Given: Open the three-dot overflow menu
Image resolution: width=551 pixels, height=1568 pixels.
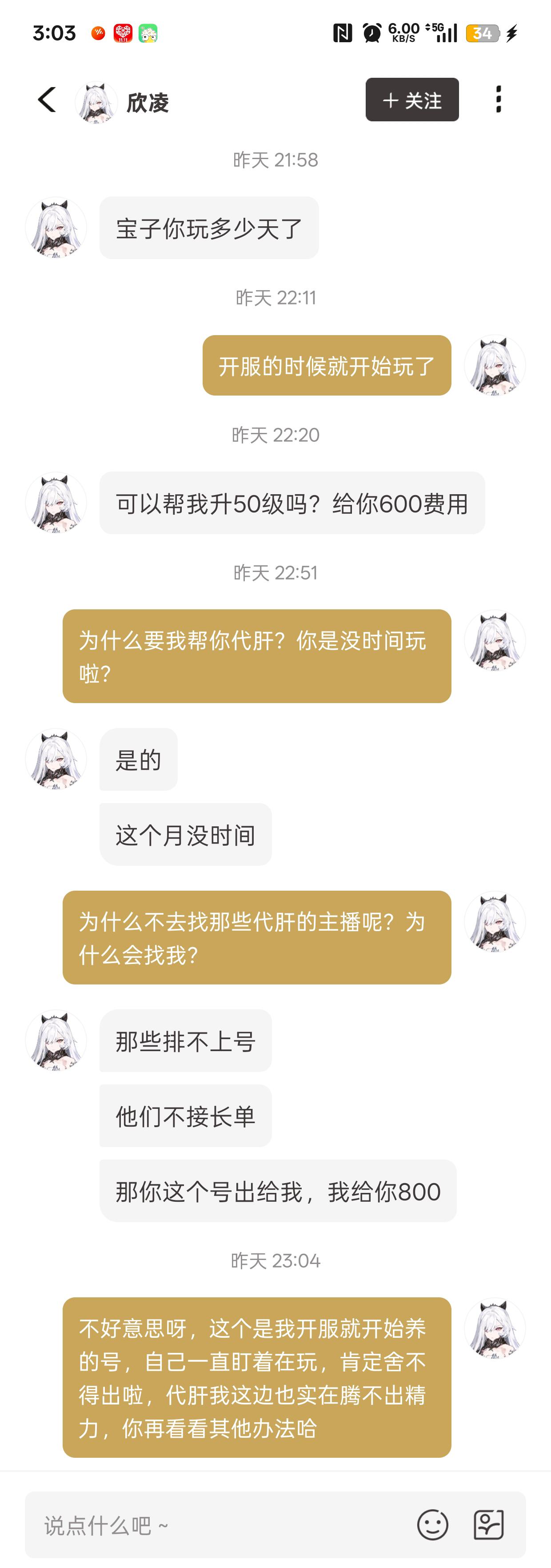Looking at the screenshot, I should [x=499, y=100].
